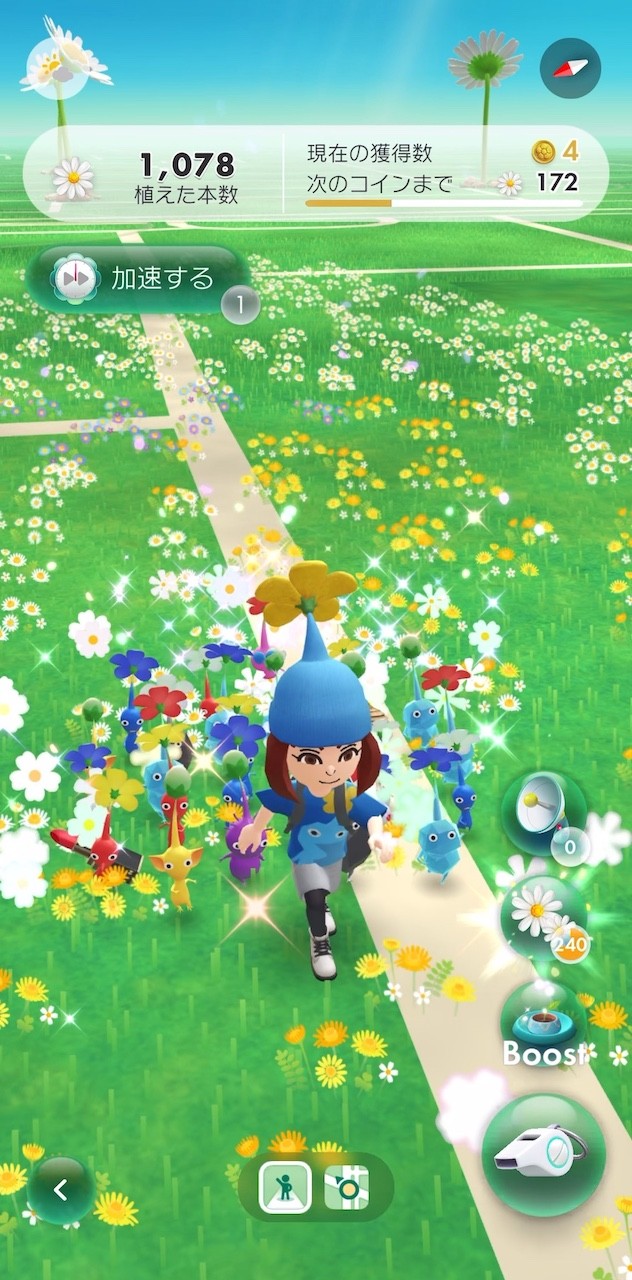Select the flower petals button showing 240

[541, 915]
